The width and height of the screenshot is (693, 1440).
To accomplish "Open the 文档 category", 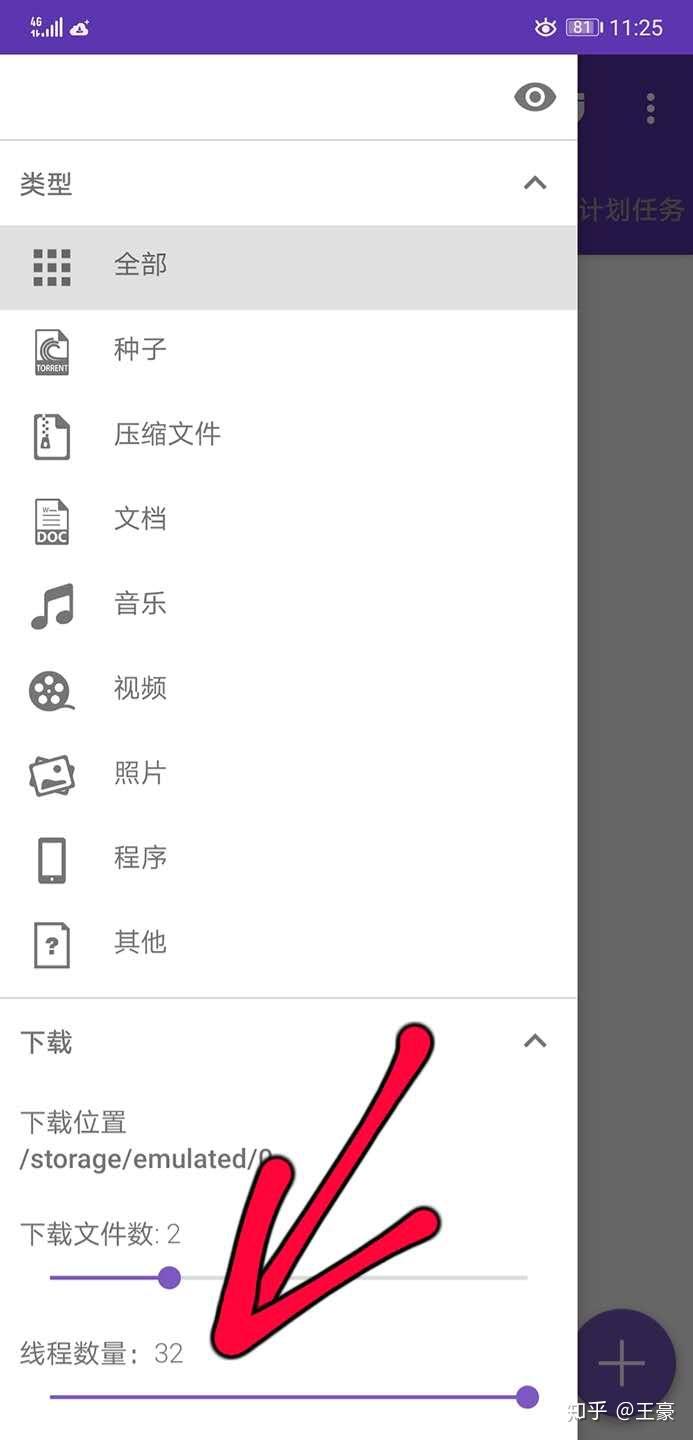I will (288, 520).
